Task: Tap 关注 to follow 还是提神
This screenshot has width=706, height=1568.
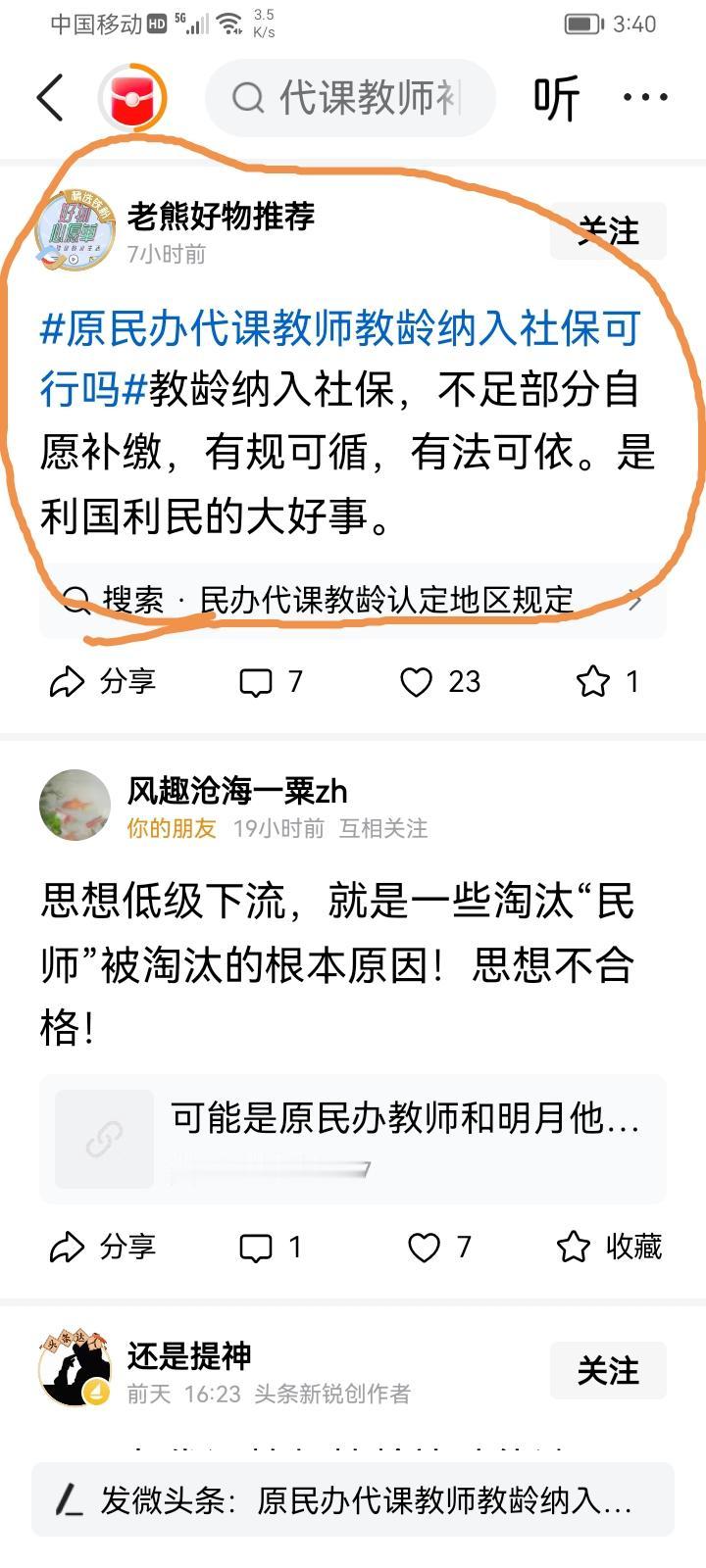Action: [608, 1372]
